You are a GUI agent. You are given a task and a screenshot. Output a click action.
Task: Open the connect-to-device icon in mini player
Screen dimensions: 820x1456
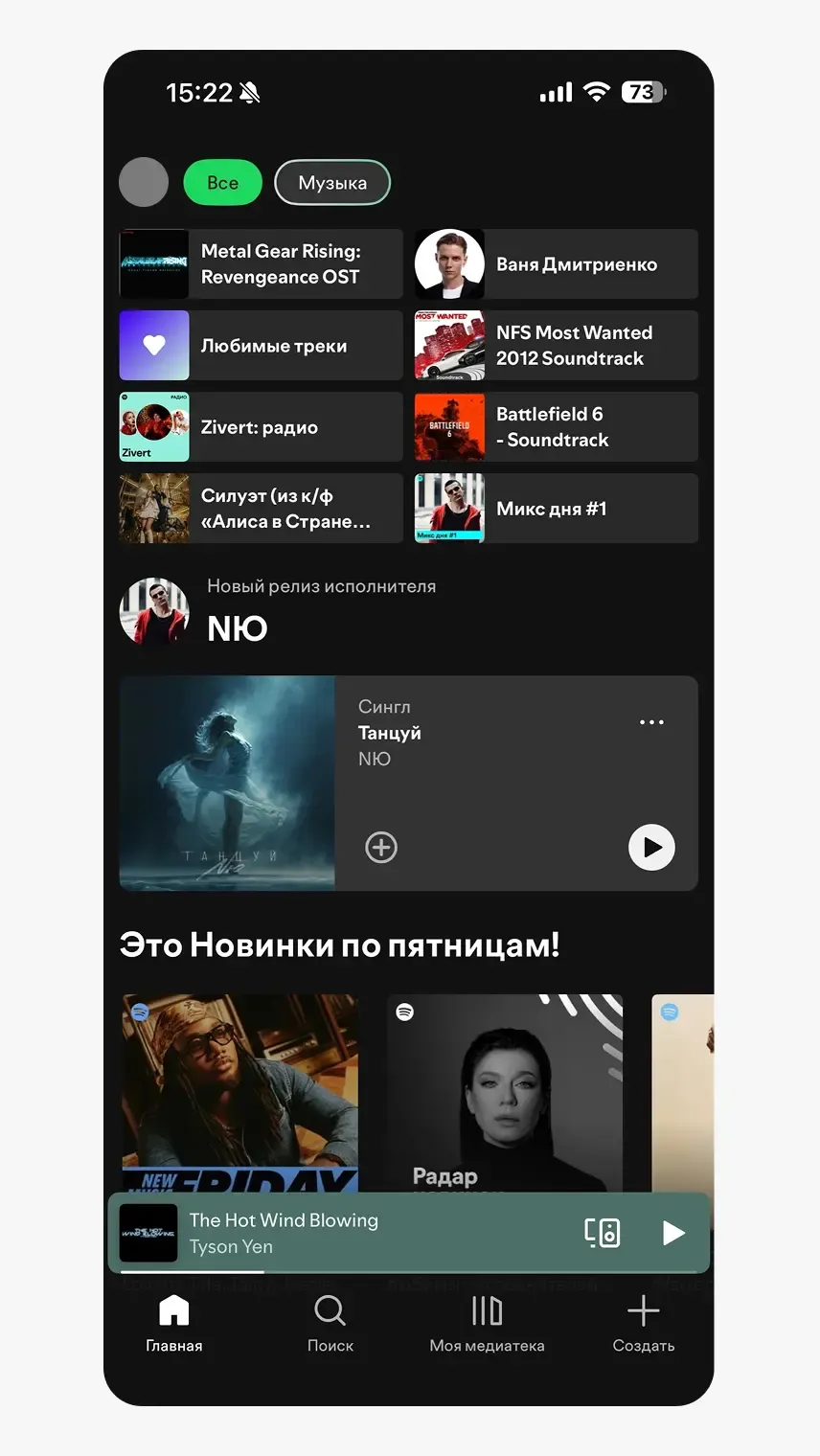(x=604, y=1234)
